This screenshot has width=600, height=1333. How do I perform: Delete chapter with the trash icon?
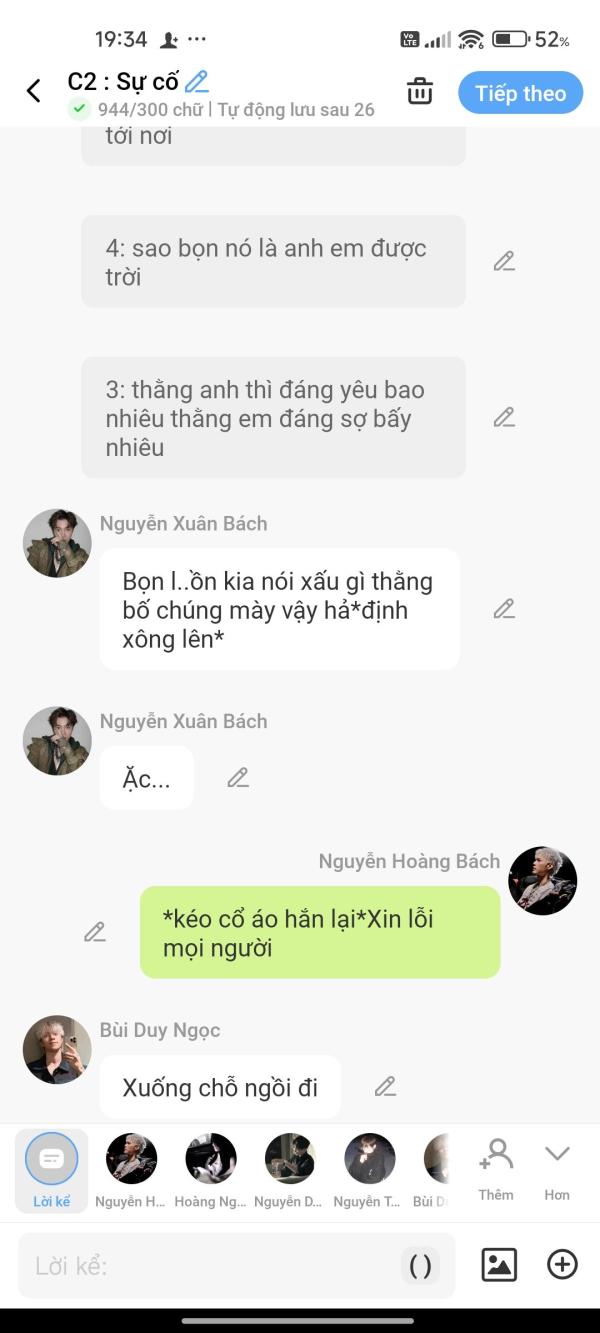(x=420, y=91)
